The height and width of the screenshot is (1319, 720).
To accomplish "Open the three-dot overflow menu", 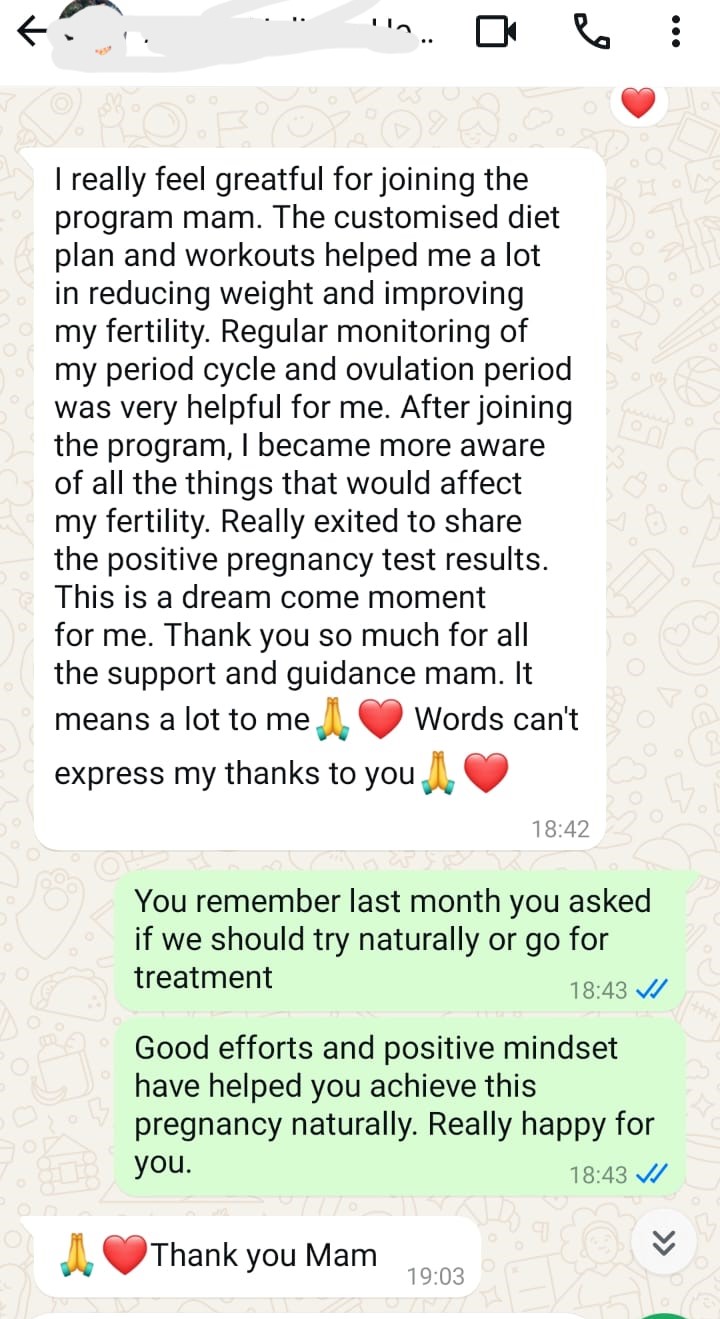I will click(676, 33).
